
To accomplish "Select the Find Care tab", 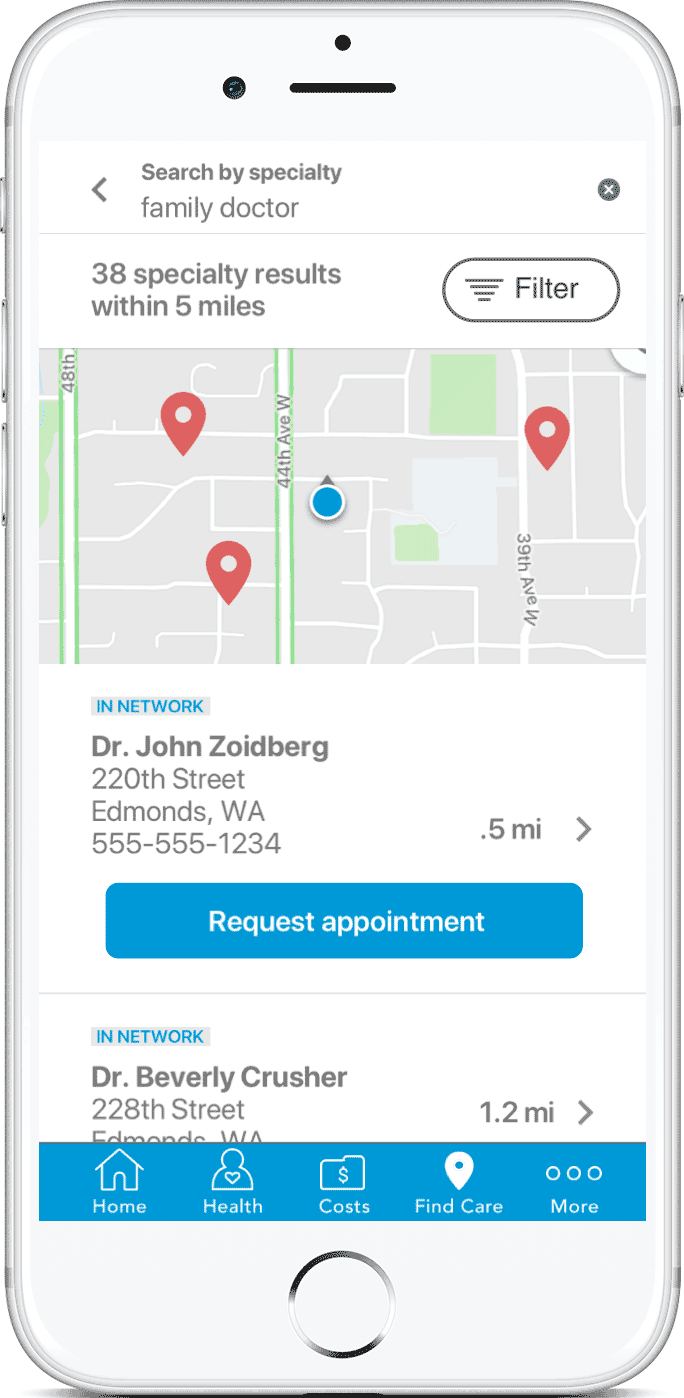I will (x=458, y=1182).
